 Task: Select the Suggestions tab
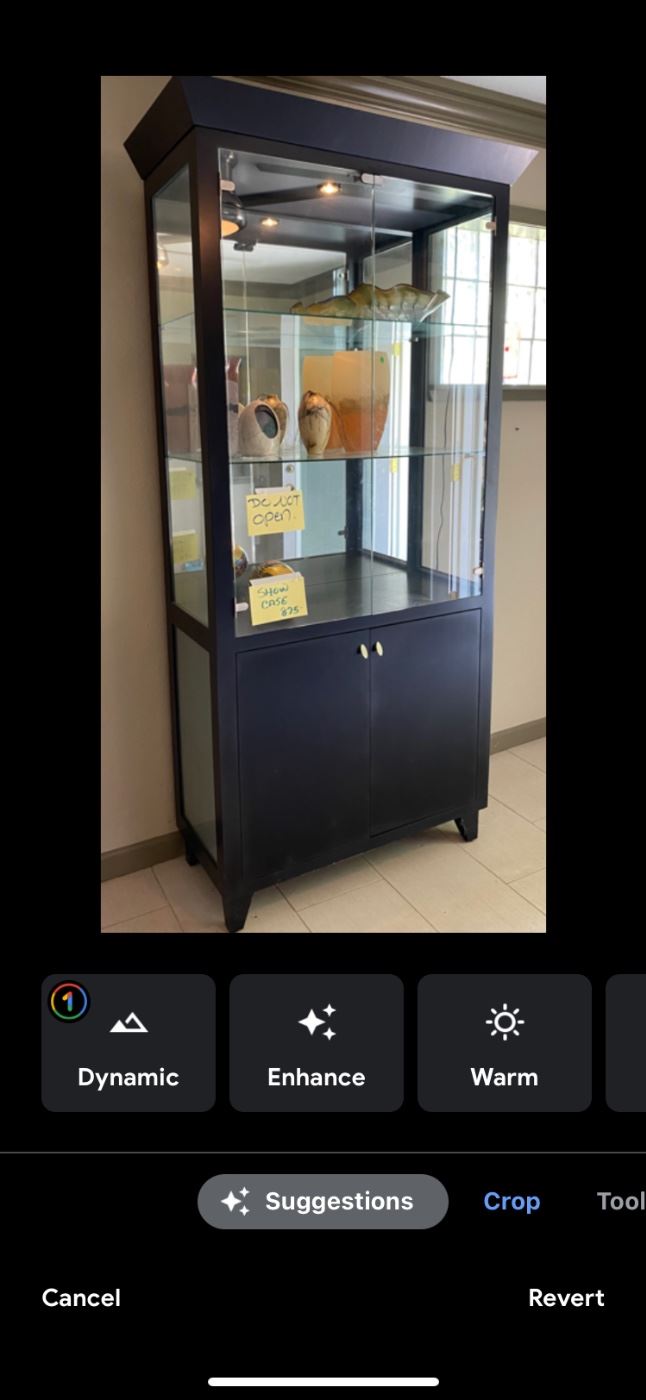(322, 1201)
